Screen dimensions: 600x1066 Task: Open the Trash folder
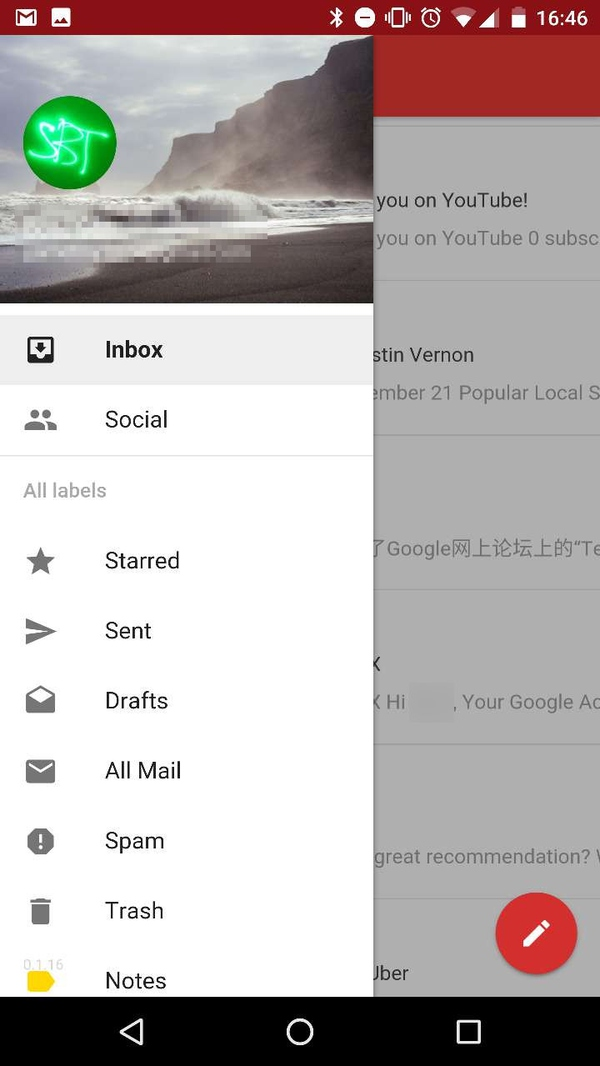point(134,911)
